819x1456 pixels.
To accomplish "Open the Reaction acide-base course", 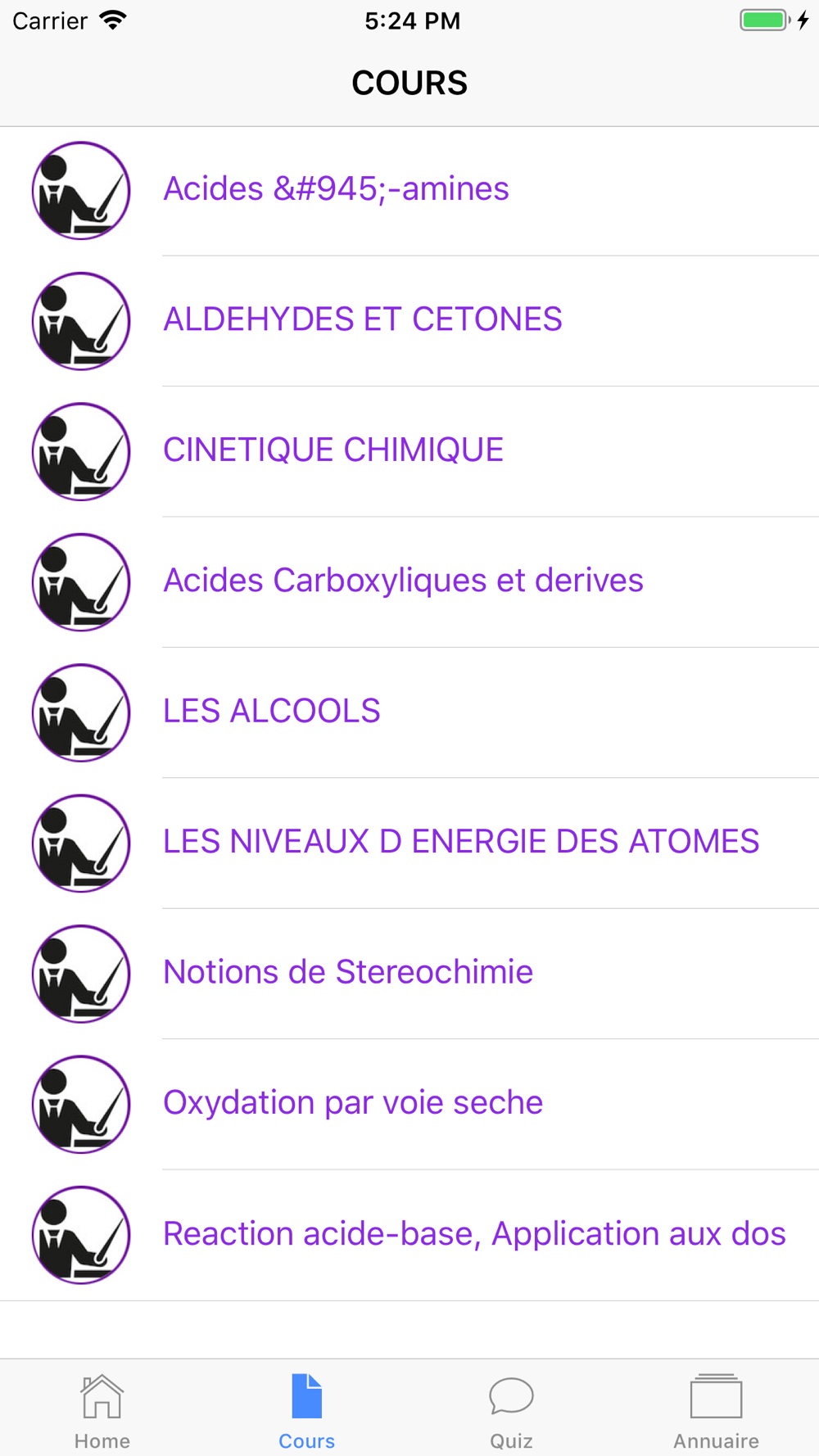I will (x=409, y=1235).
